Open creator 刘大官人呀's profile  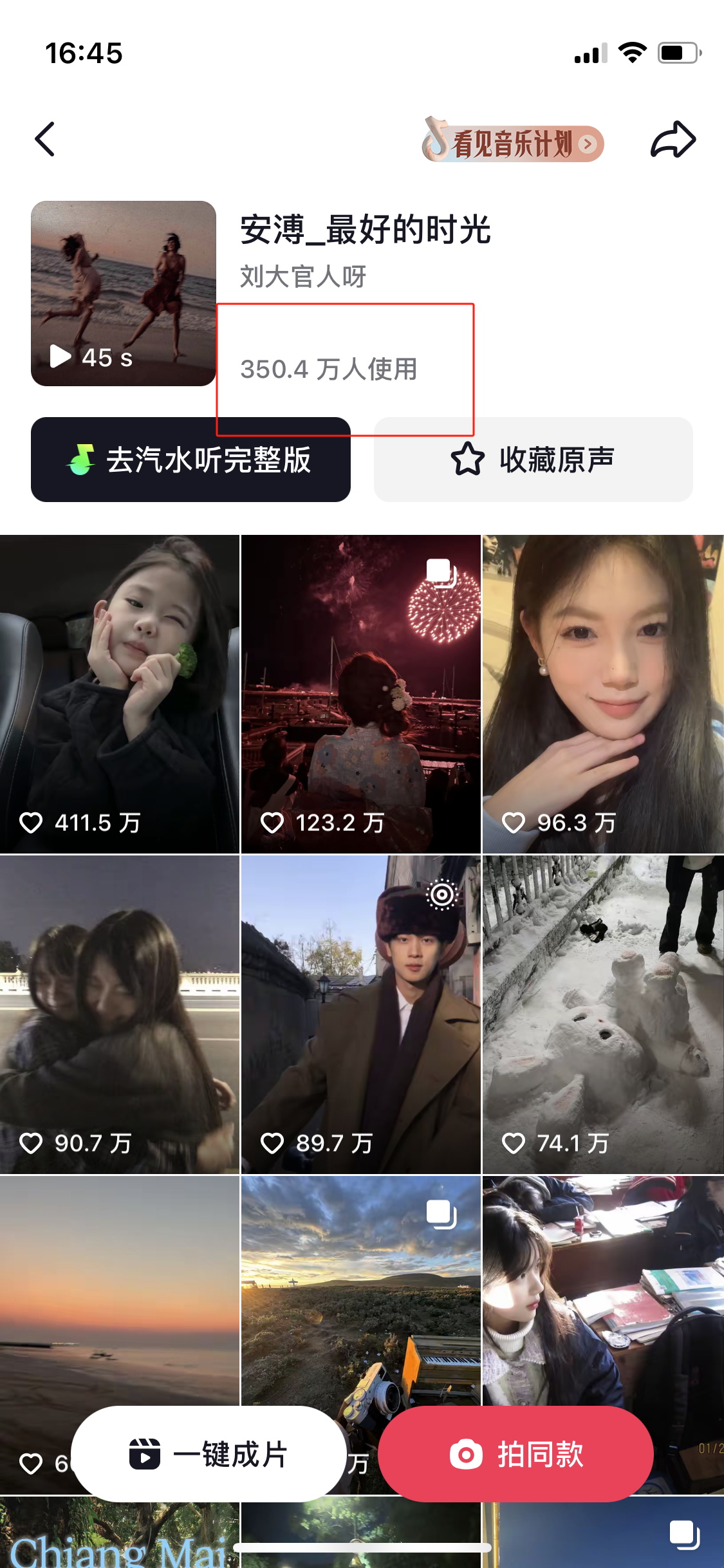point(303,277)
